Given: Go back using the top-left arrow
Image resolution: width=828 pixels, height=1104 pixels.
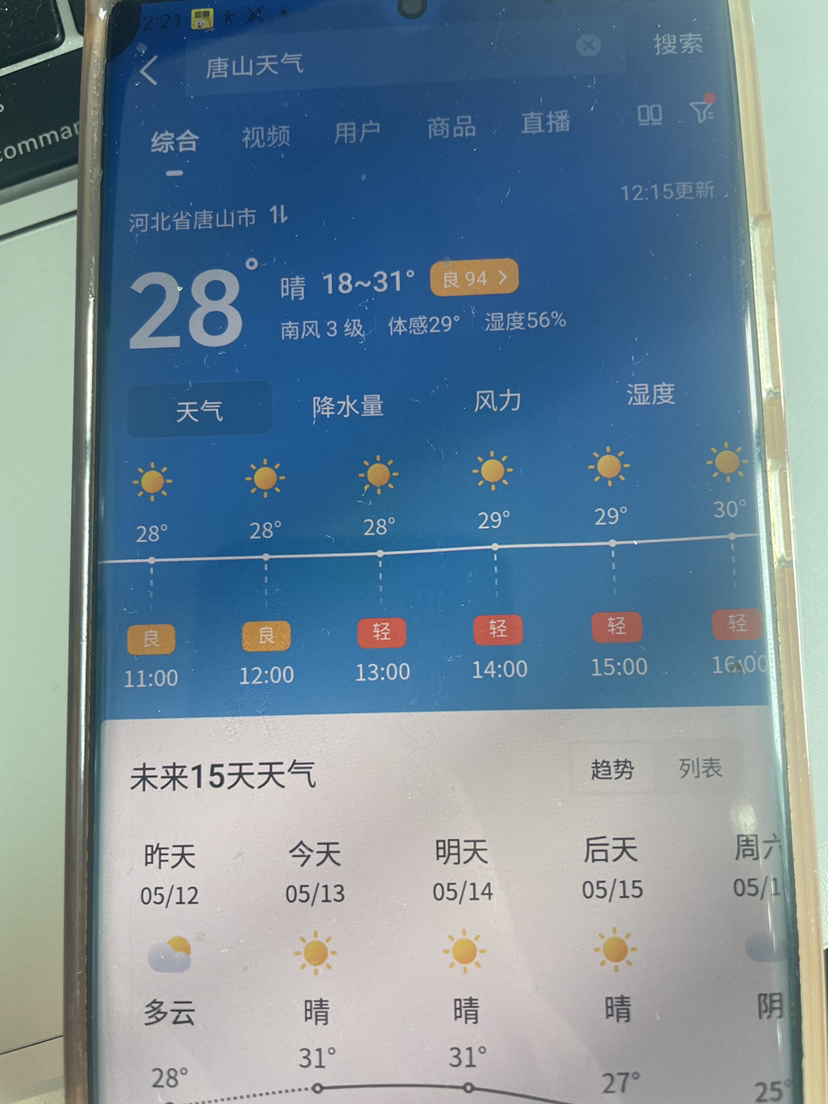Looking at the screenshot, I should click(149, 71).
